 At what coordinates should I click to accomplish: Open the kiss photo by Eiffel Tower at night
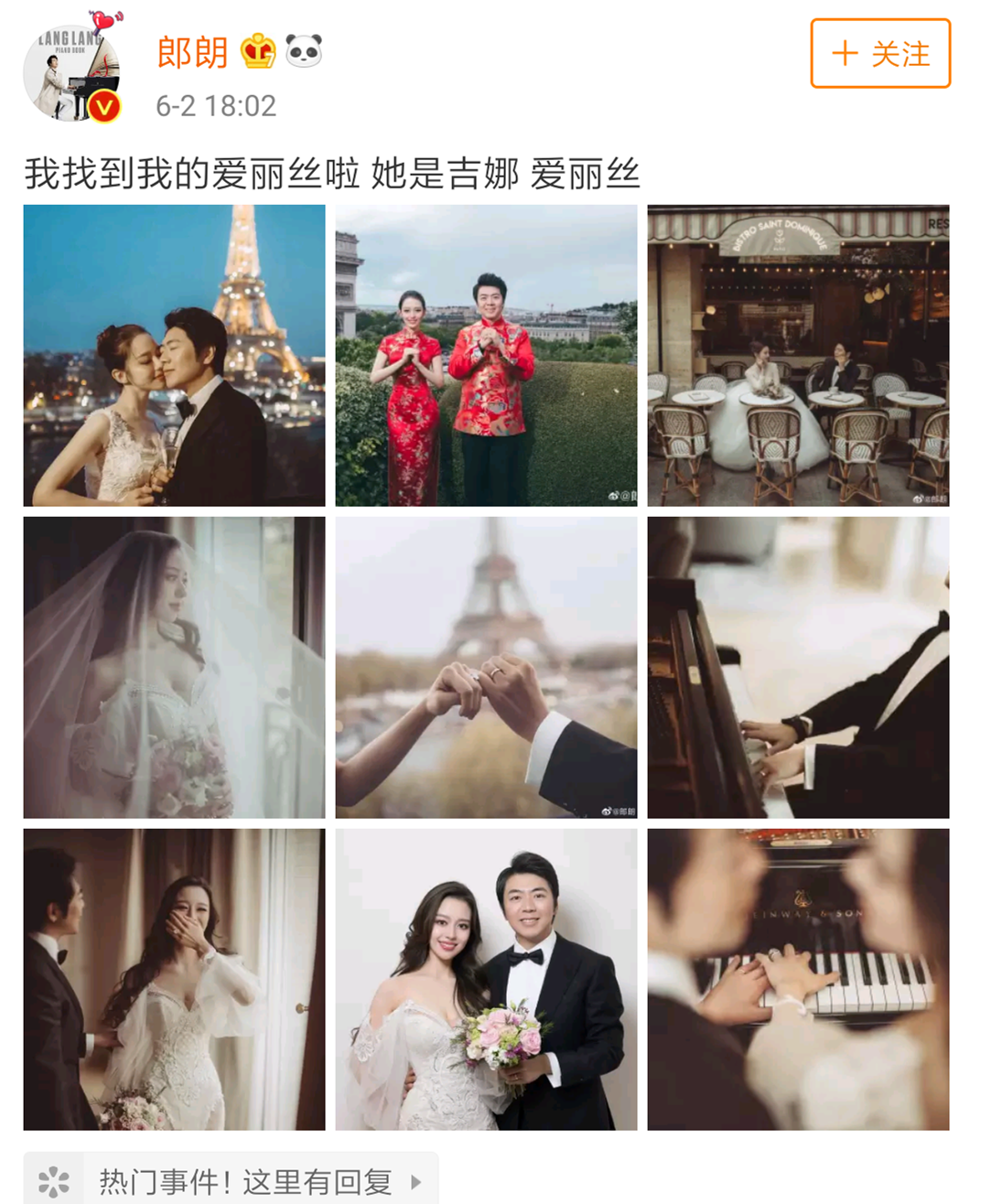tap(174, 355)
